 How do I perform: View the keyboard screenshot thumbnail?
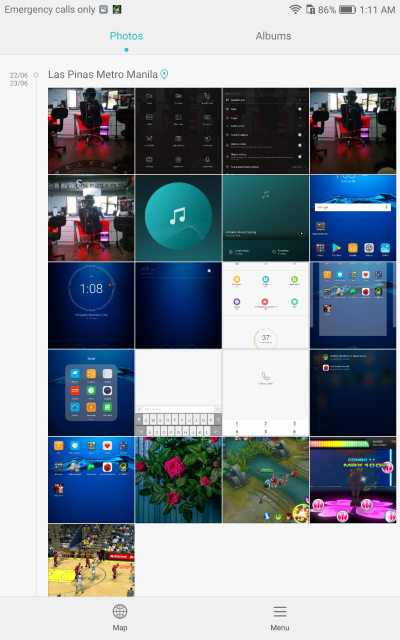click(x=178, y=393)
